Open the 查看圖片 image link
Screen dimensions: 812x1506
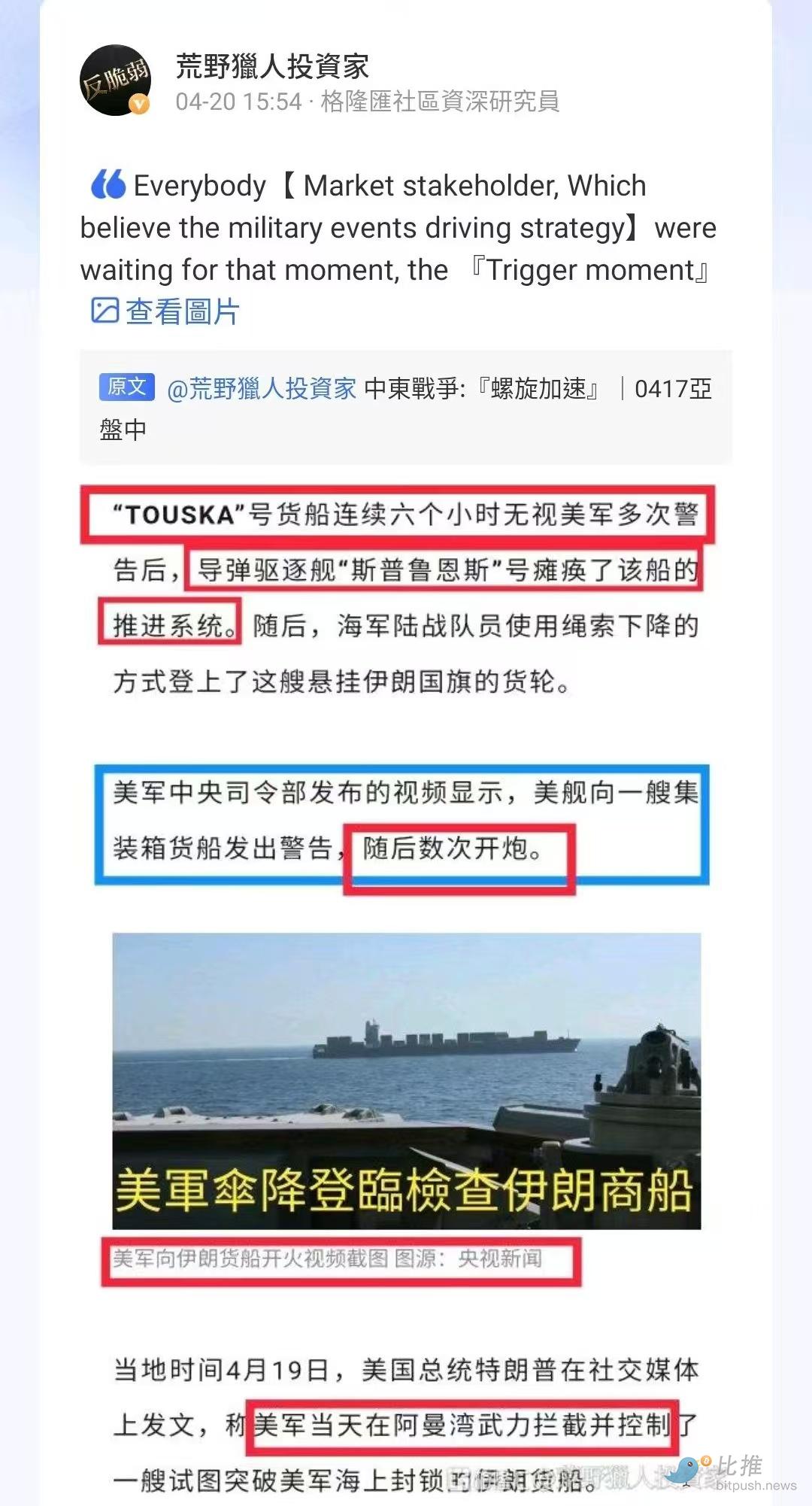[165, 311]
